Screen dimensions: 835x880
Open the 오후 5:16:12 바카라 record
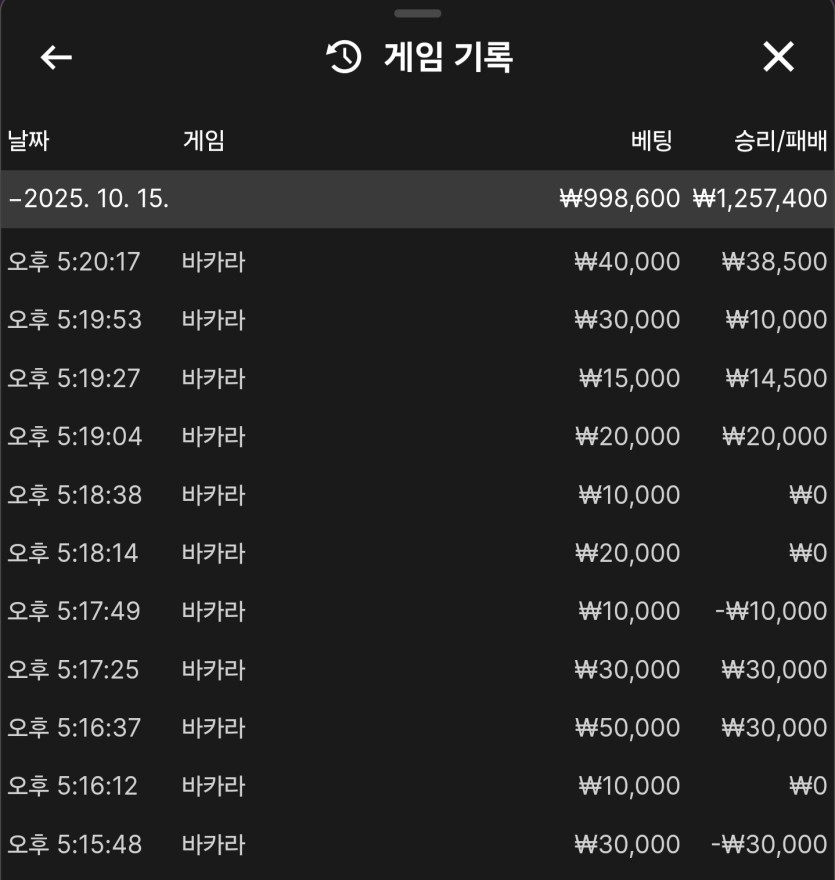pyautogui.click(x=417, y=786)
